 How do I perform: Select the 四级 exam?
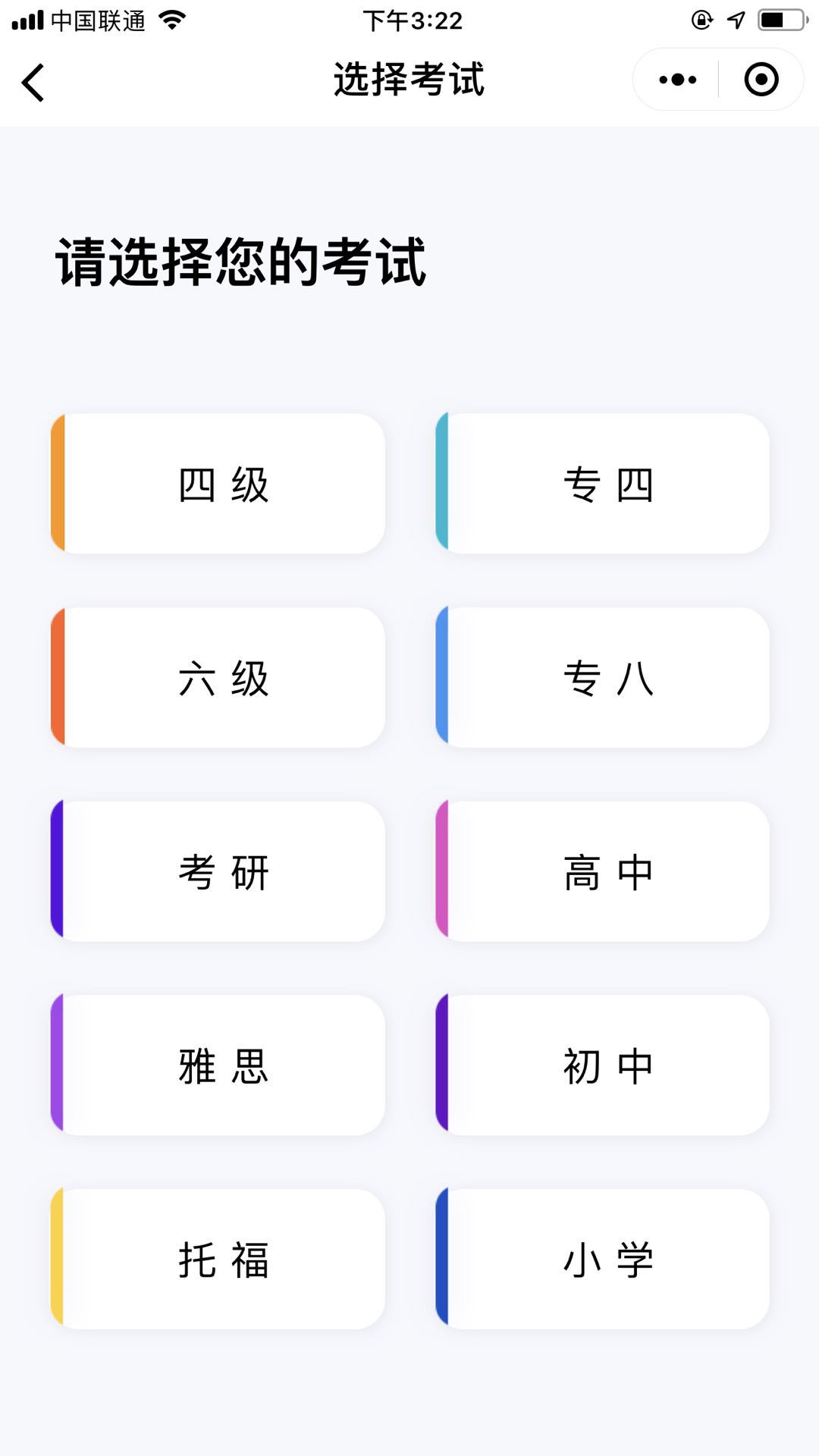point(218,484)
